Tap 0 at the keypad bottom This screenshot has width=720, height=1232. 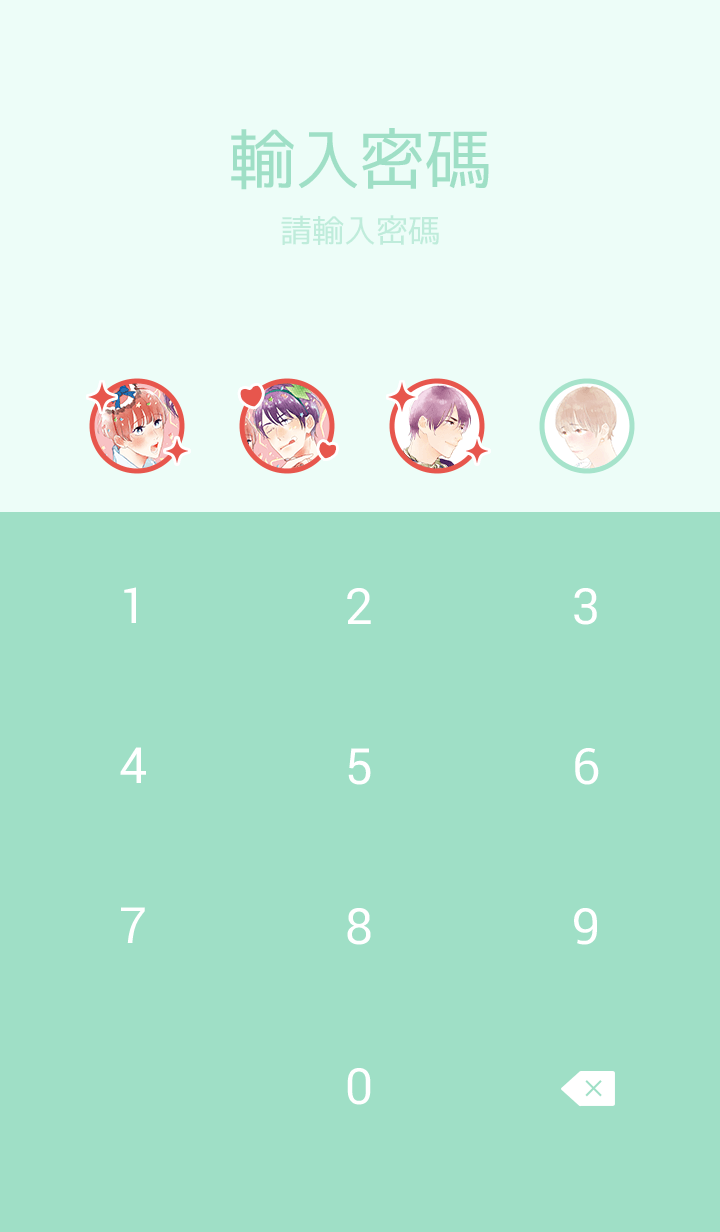tap(359, 1087)
